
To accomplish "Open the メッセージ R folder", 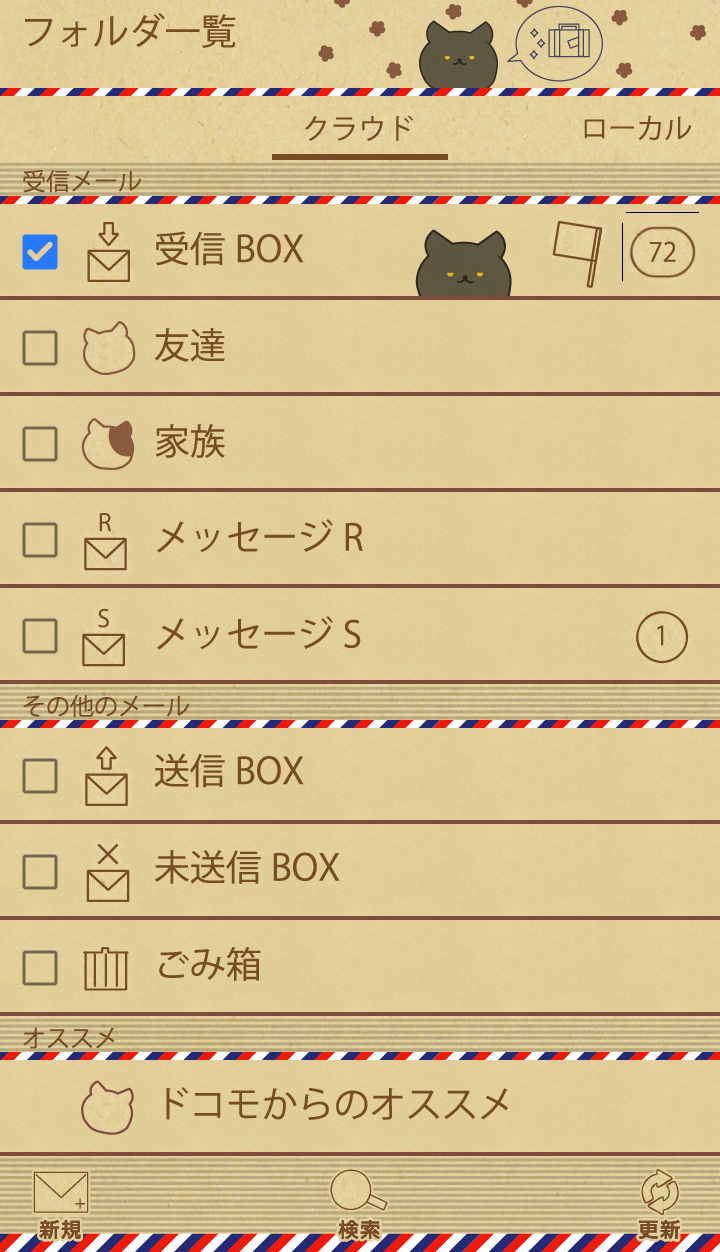I will pyautogui.click(x=259, y=538).
